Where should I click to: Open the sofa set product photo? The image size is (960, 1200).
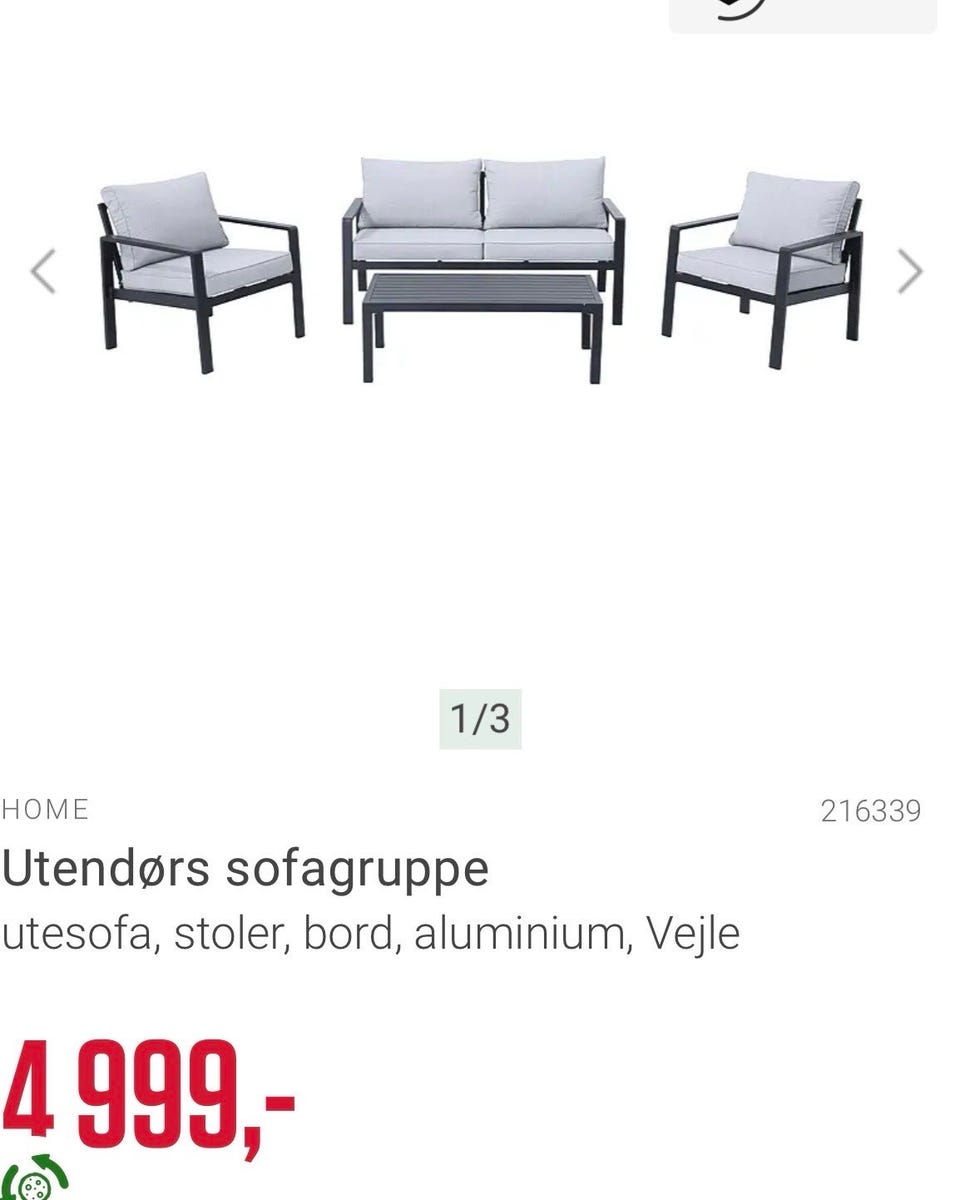pos(480,260)
